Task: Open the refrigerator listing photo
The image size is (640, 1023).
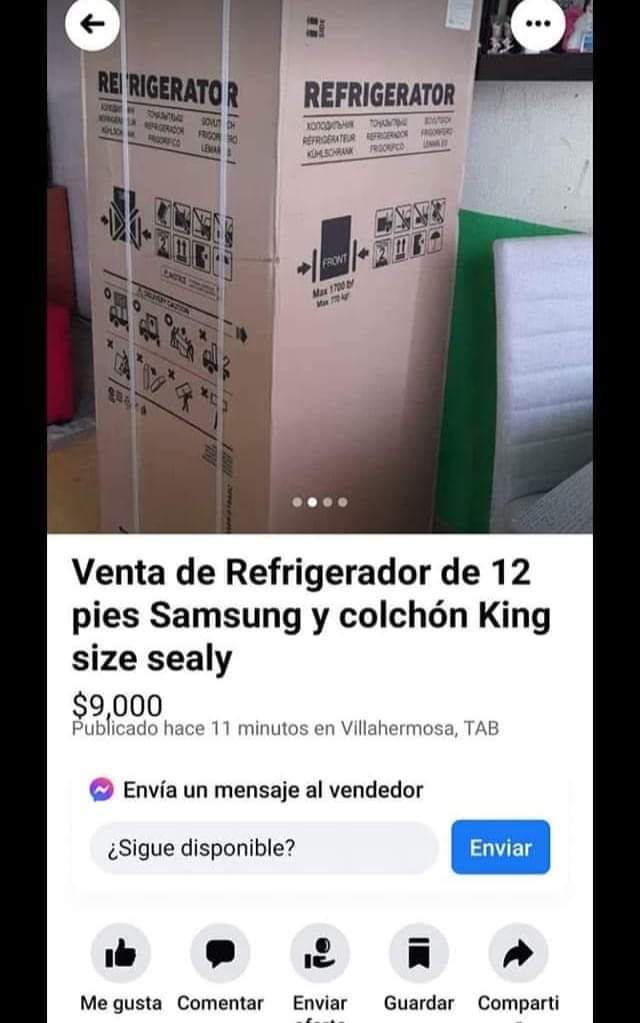Action: (320, 270)
